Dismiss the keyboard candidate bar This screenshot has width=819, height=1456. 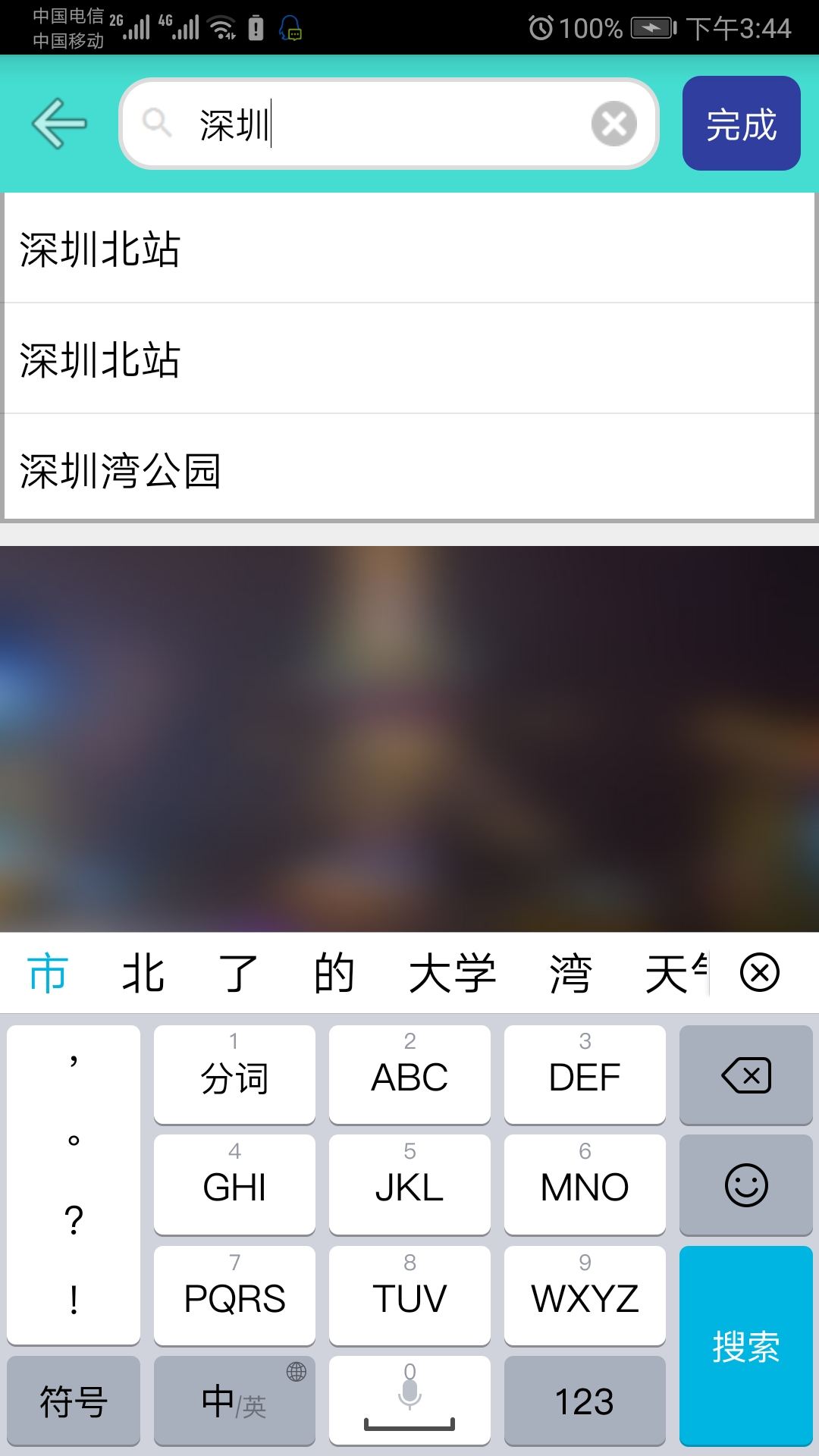(759, 973)
